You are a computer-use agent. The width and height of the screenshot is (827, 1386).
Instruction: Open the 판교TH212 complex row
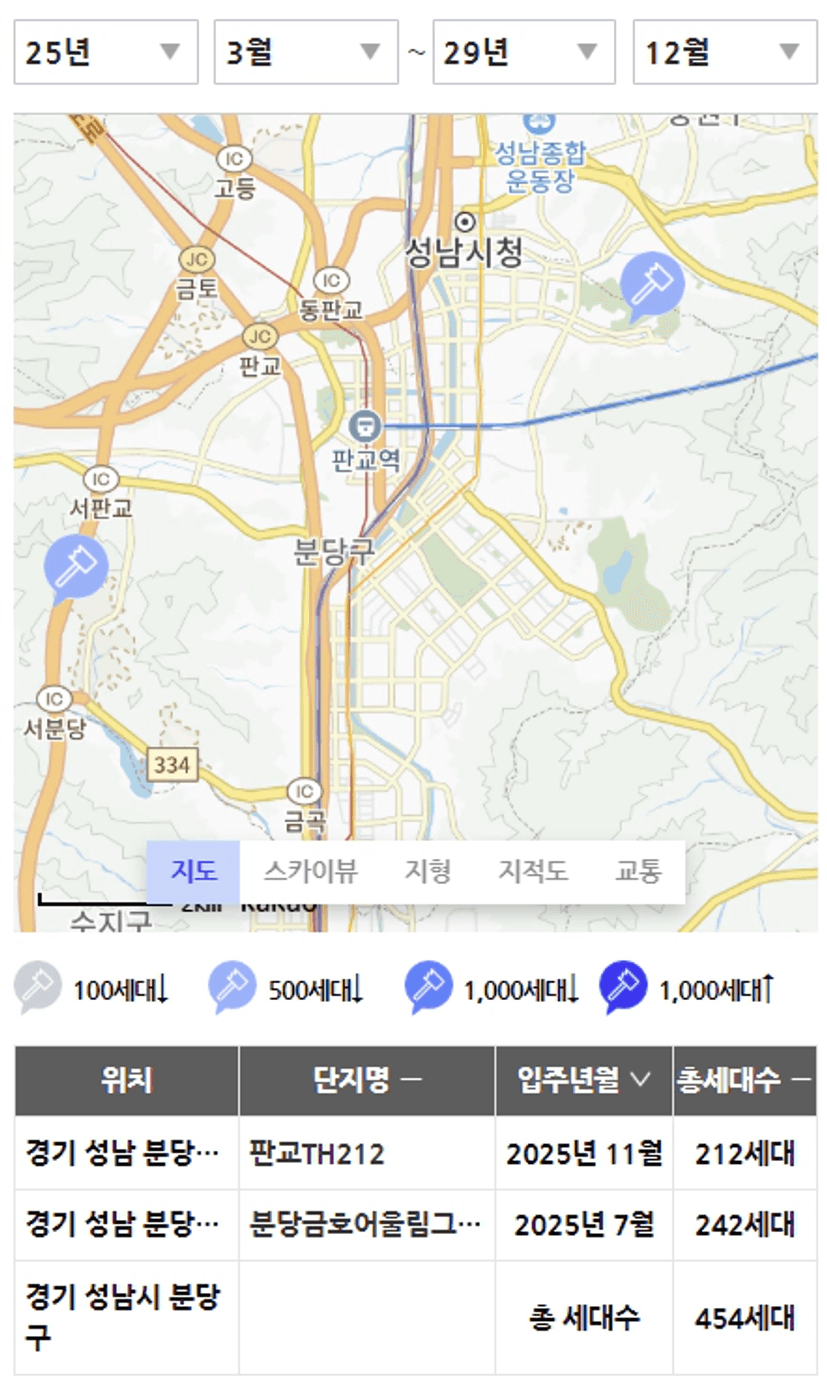[x=415, y=1153]
